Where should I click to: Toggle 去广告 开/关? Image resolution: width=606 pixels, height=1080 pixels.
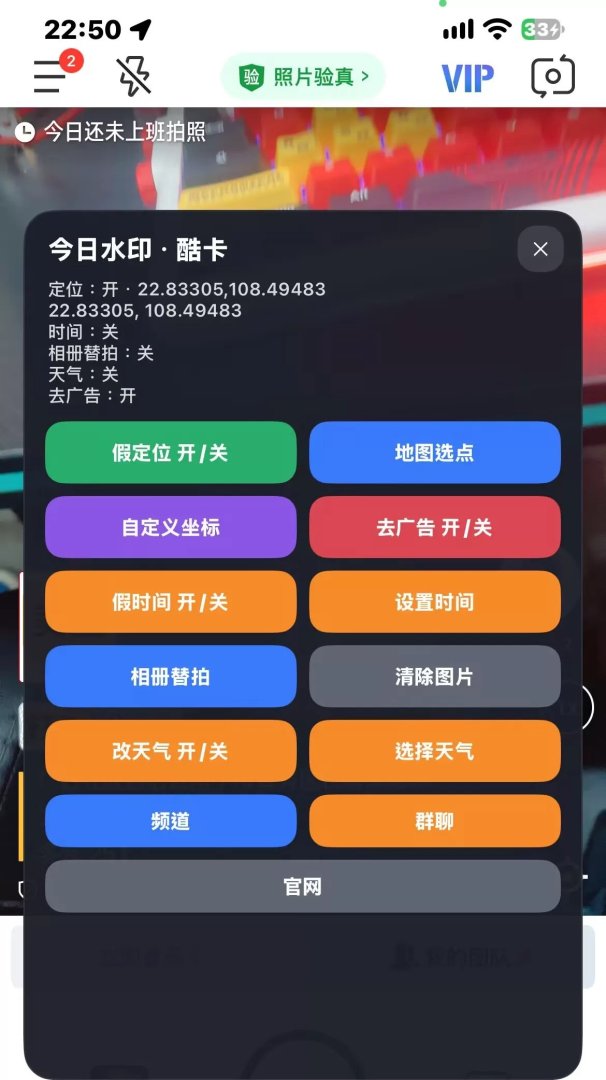[435, 527]
